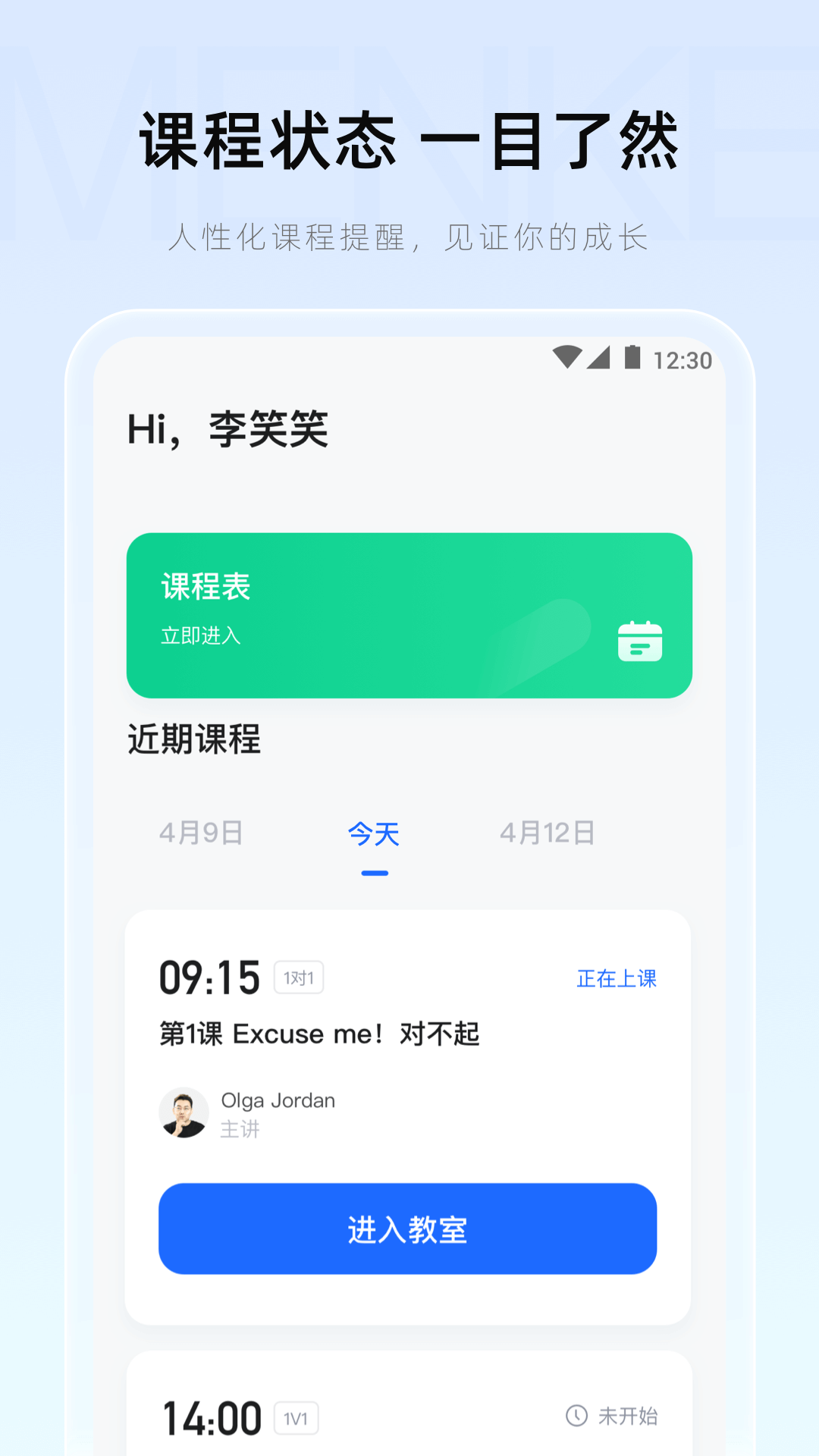The image size is (819, 1456).
Task: Tap 进入教室 to join the classroom
Action: tap(407, 1228)
